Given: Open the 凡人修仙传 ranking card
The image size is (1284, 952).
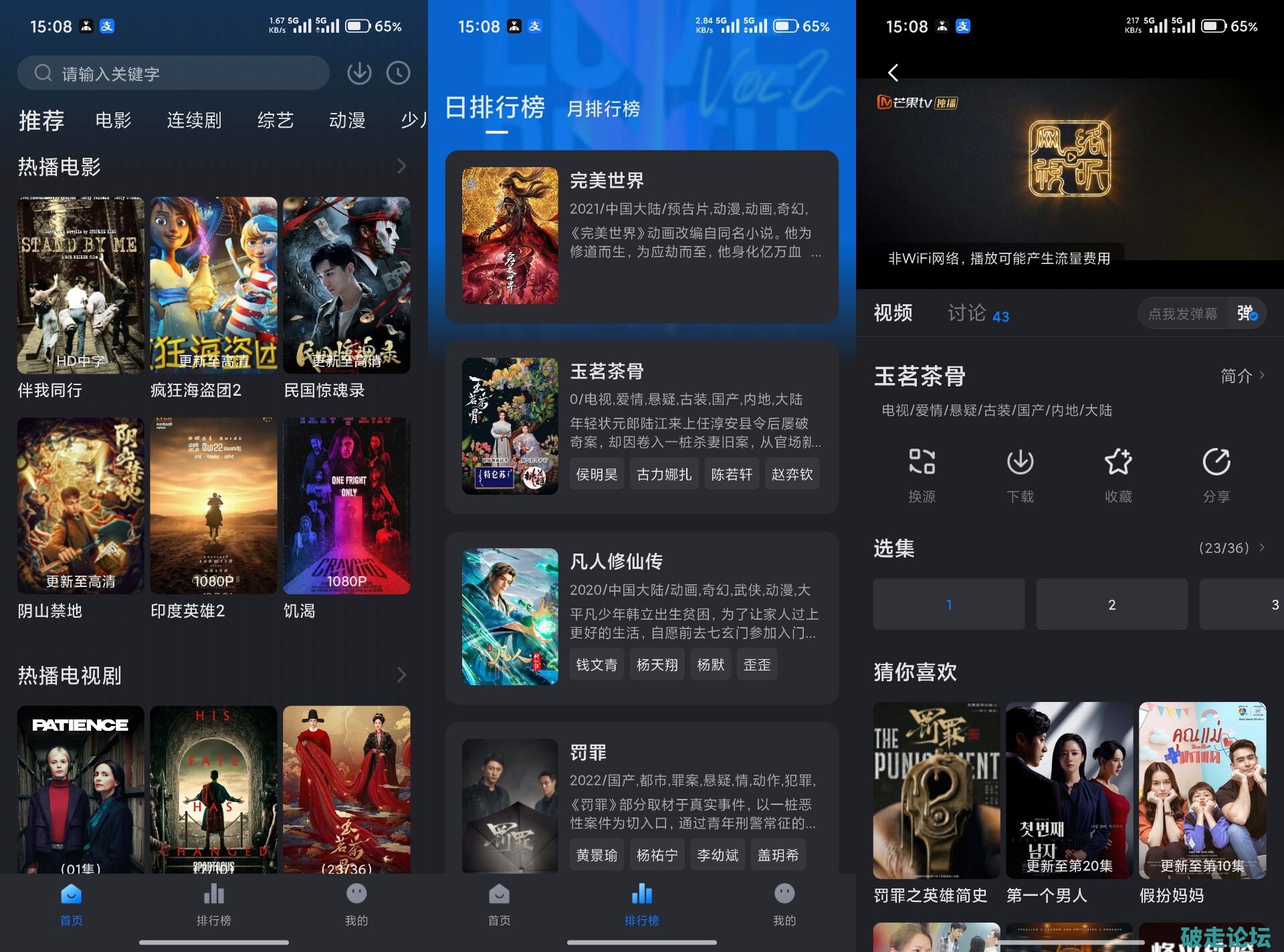Looking at the screenshot, I should tap(641, 617).
